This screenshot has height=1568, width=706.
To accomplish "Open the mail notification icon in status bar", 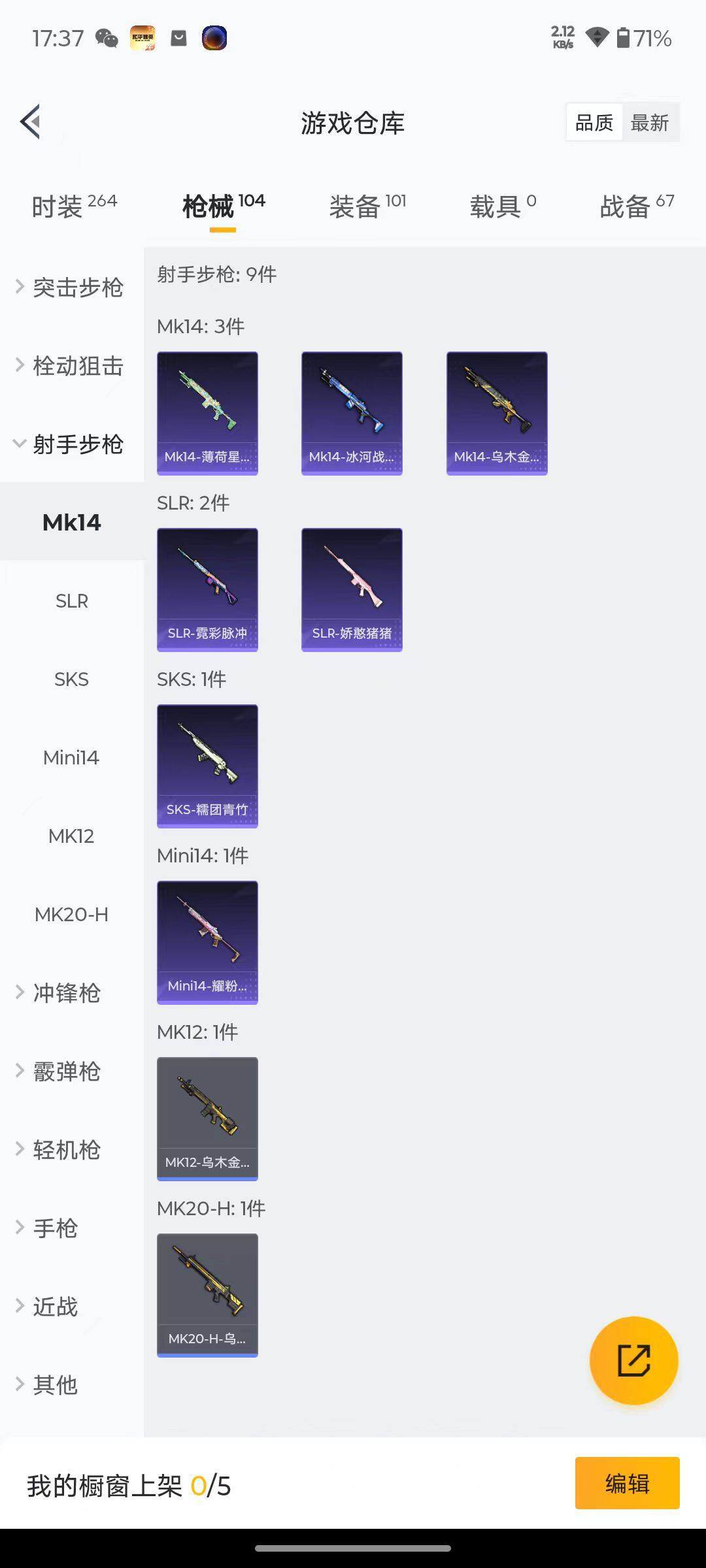I will click(x=176, y=39).
